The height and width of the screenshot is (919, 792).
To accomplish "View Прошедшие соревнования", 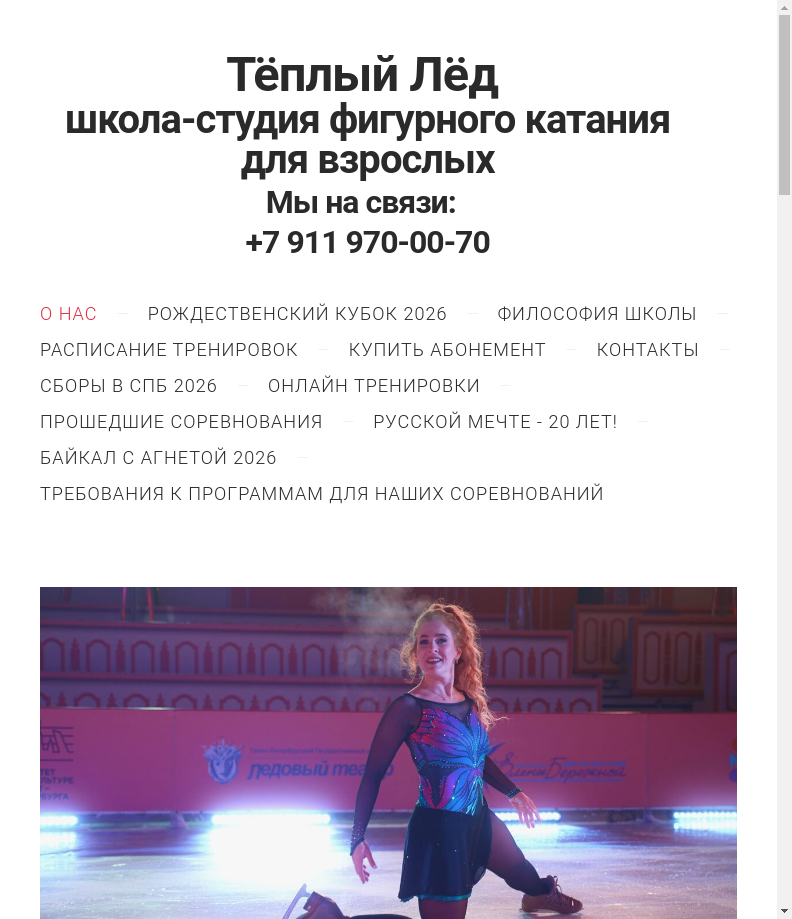I will coord(181,422).
